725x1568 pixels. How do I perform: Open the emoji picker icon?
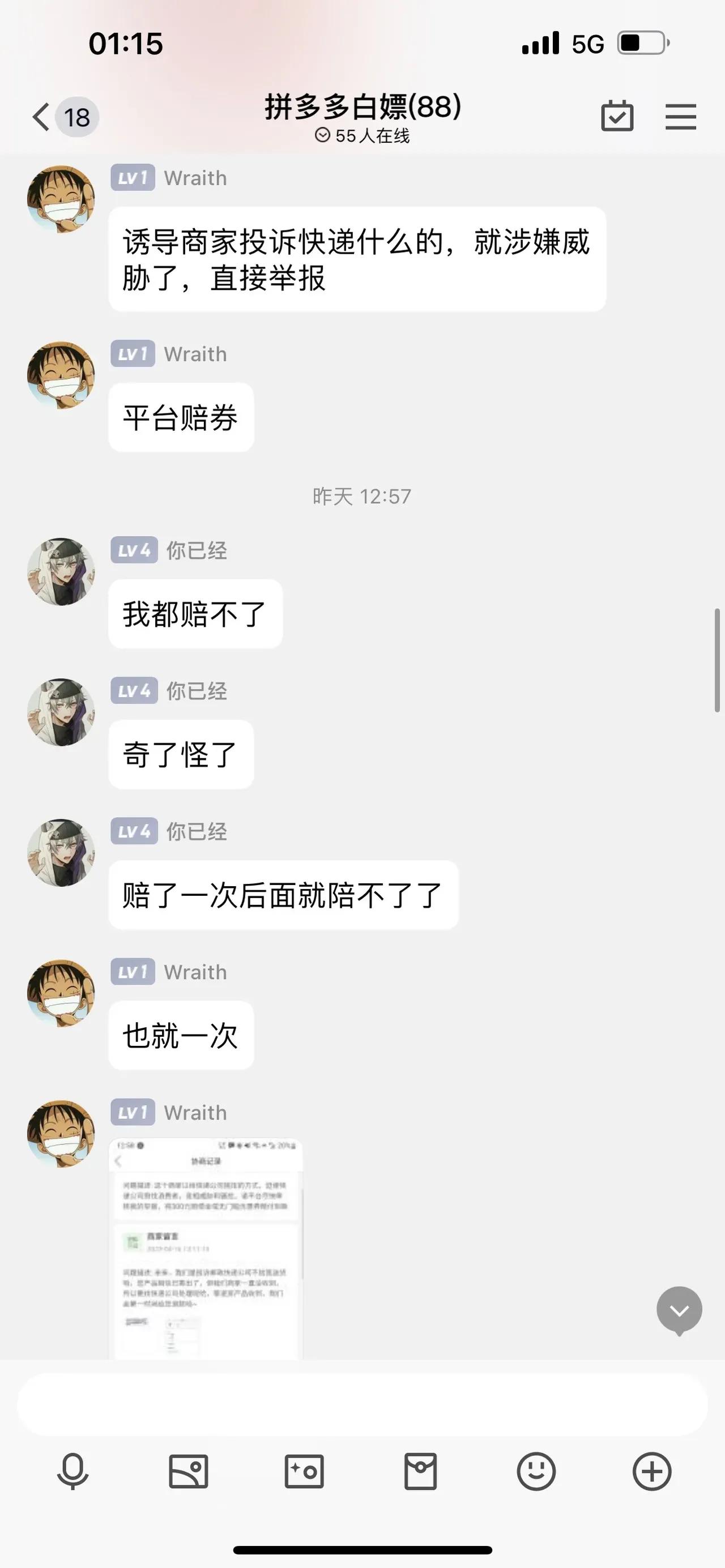click(536, 1471)
